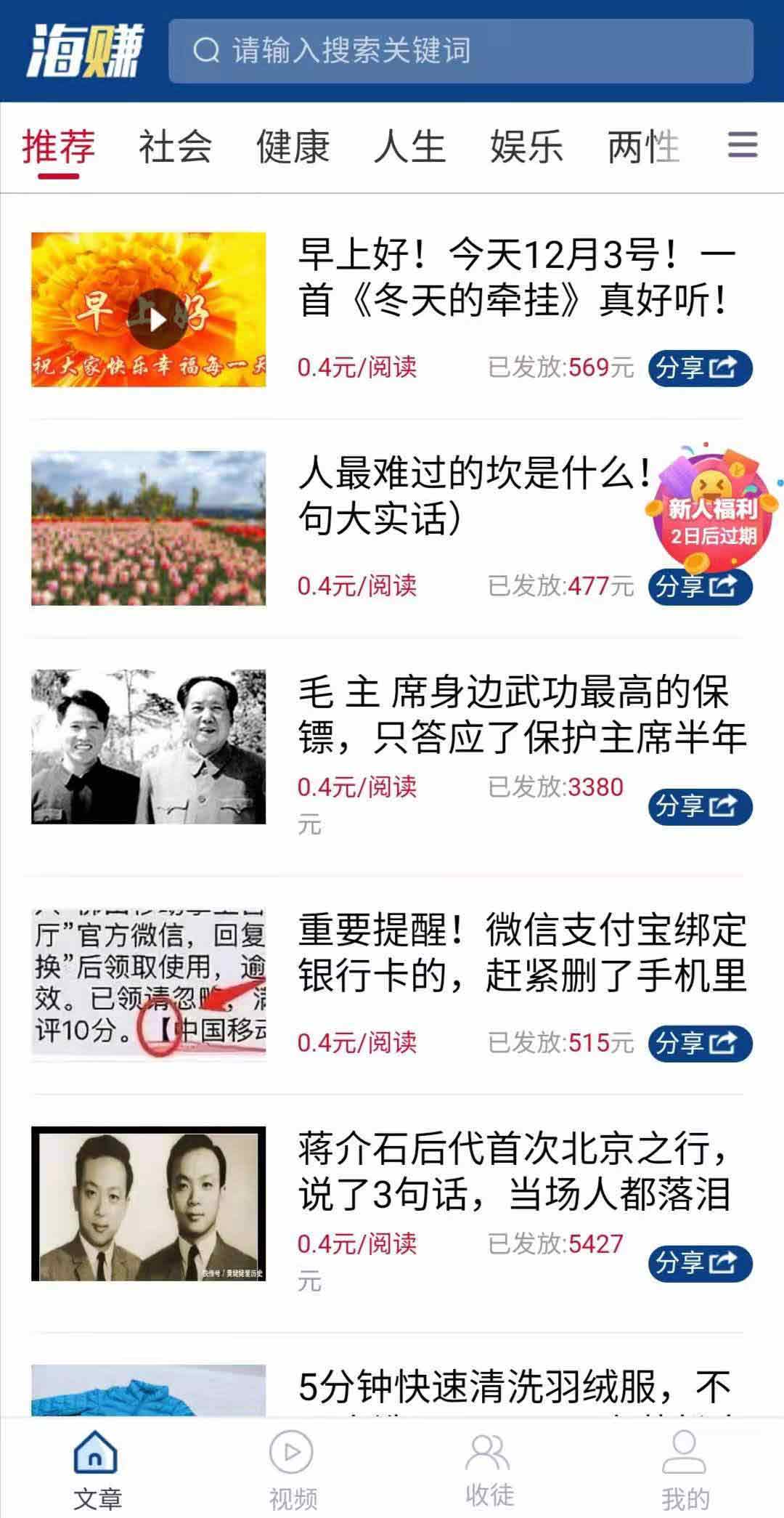
Task: Open the 蒋介石后代首次北京之行 article
Action: coord(514,1171)
